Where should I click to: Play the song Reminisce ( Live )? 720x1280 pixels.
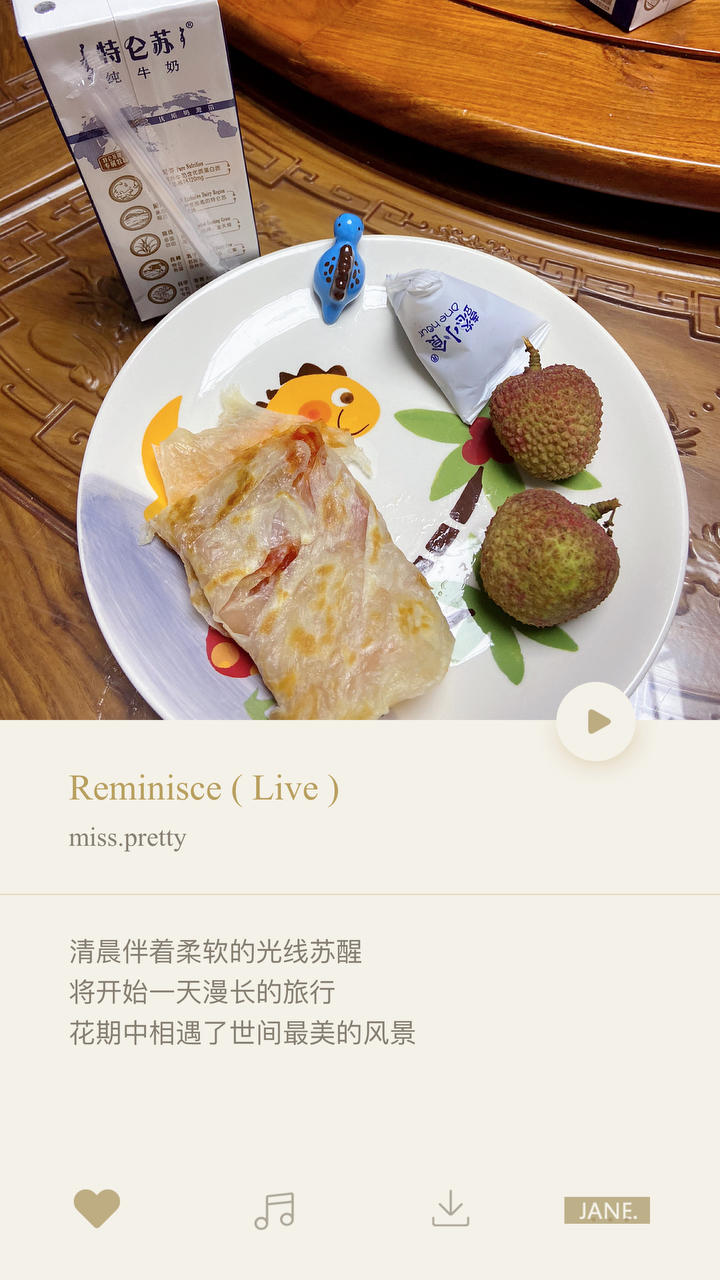pos(596,722)
